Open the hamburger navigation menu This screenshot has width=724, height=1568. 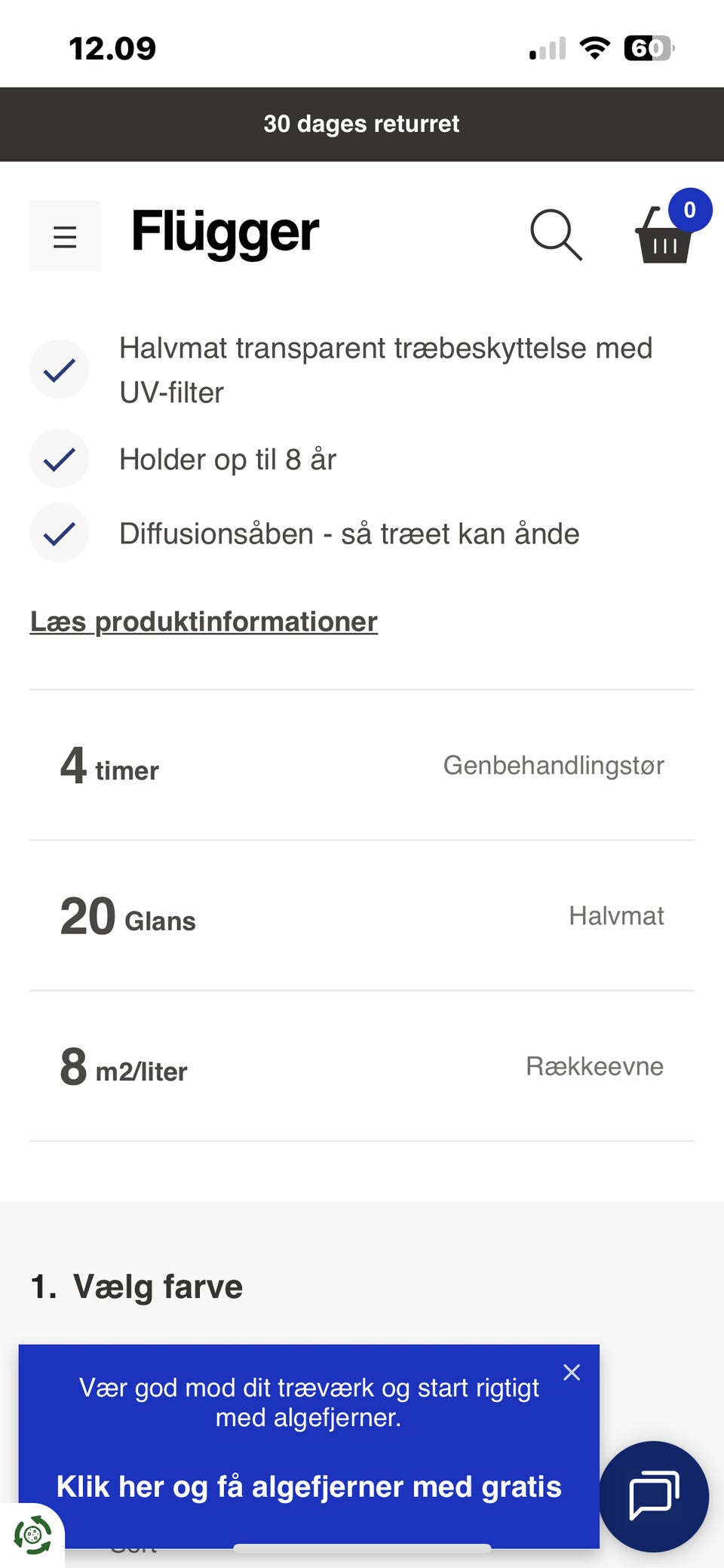[x=65, y=235]
